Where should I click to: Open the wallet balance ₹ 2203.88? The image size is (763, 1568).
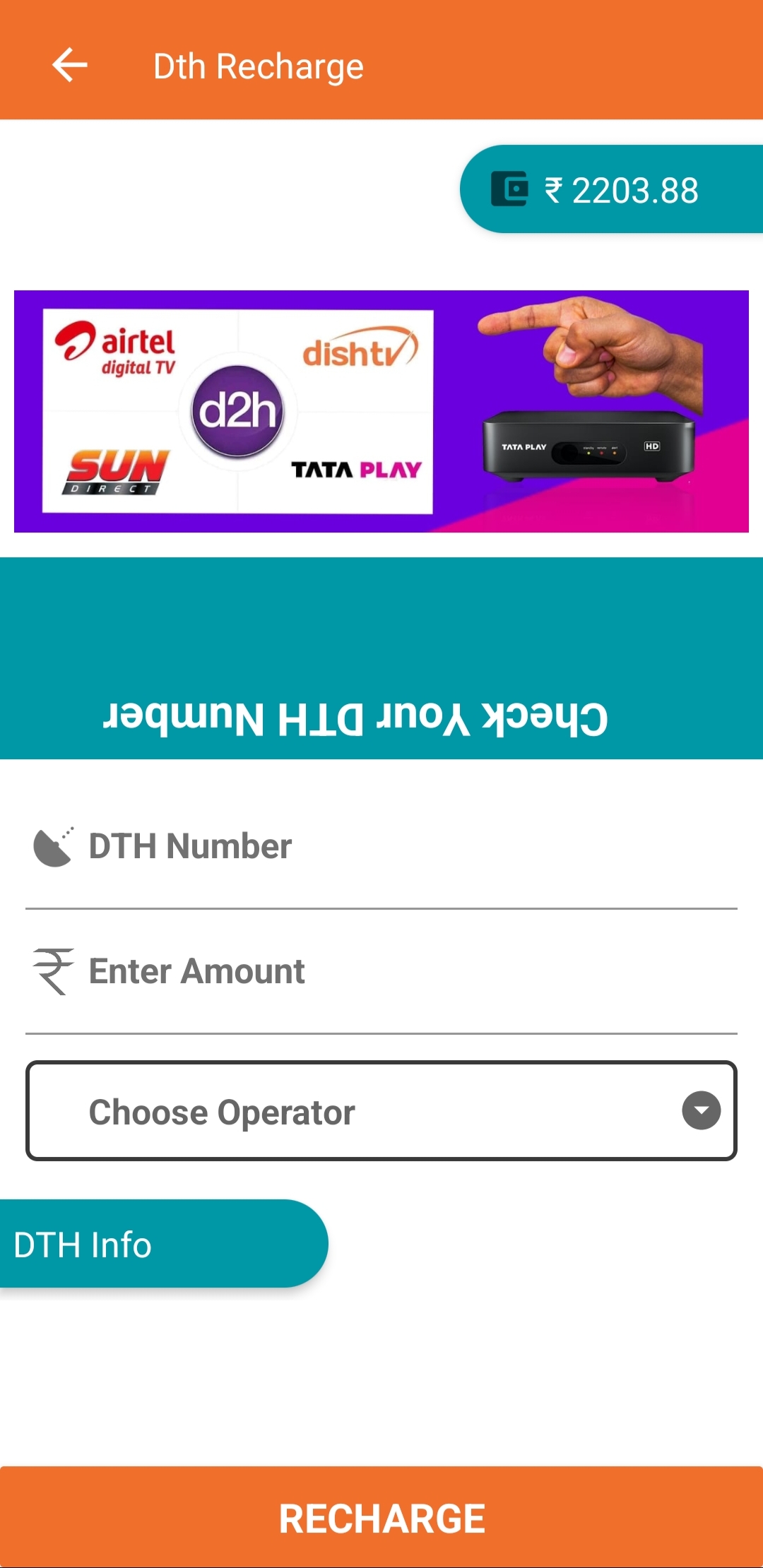612,189
